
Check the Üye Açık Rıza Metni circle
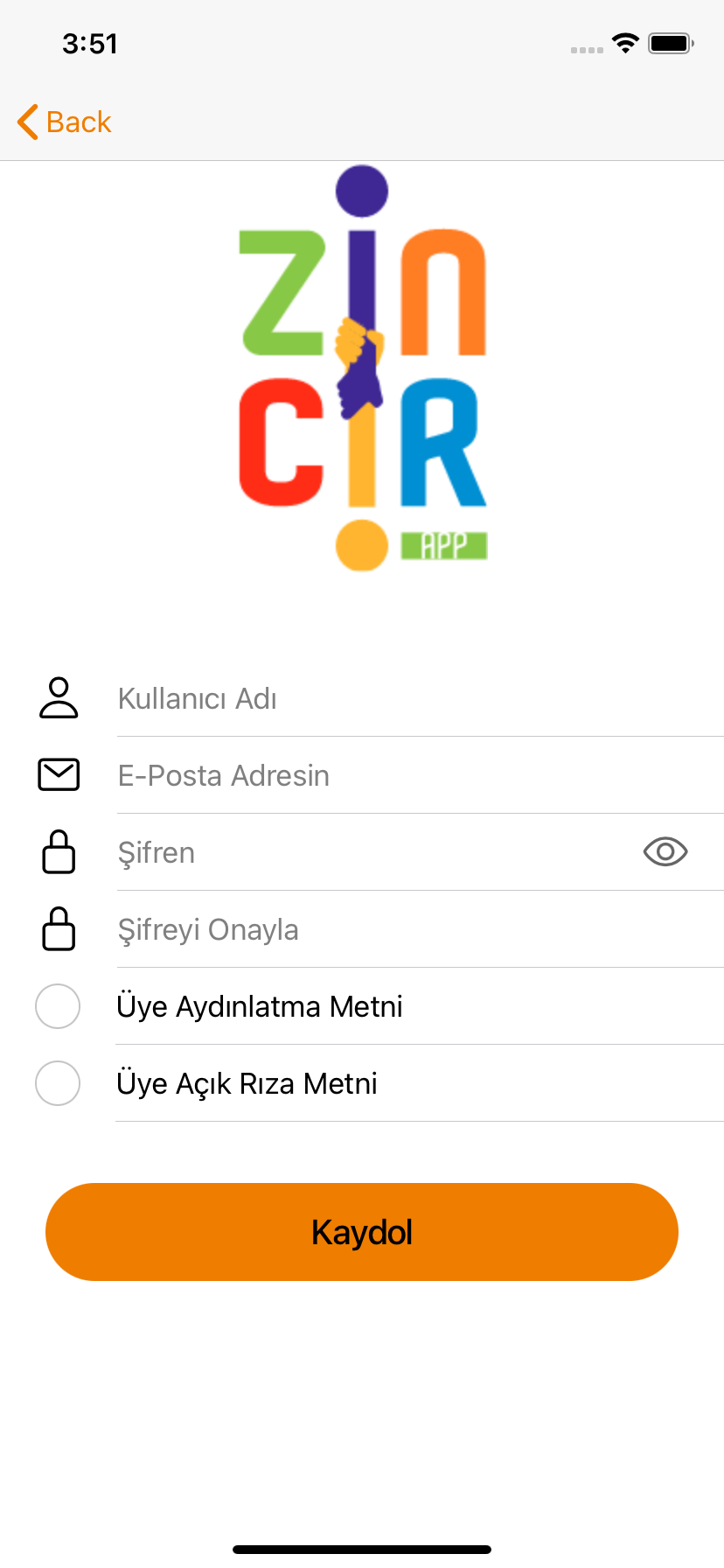coord(58,1083)
